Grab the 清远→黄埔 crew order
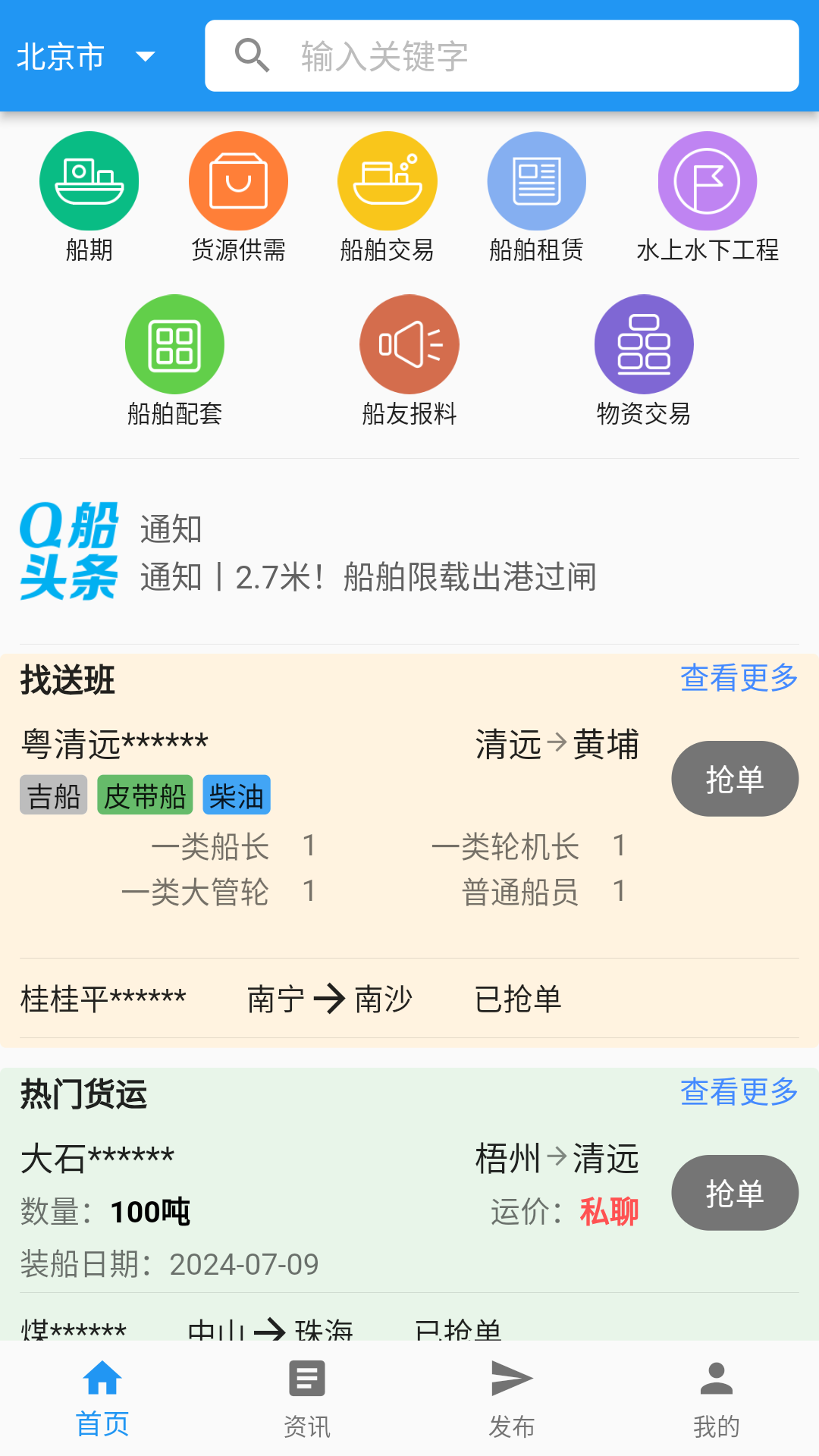 point(735,779)
